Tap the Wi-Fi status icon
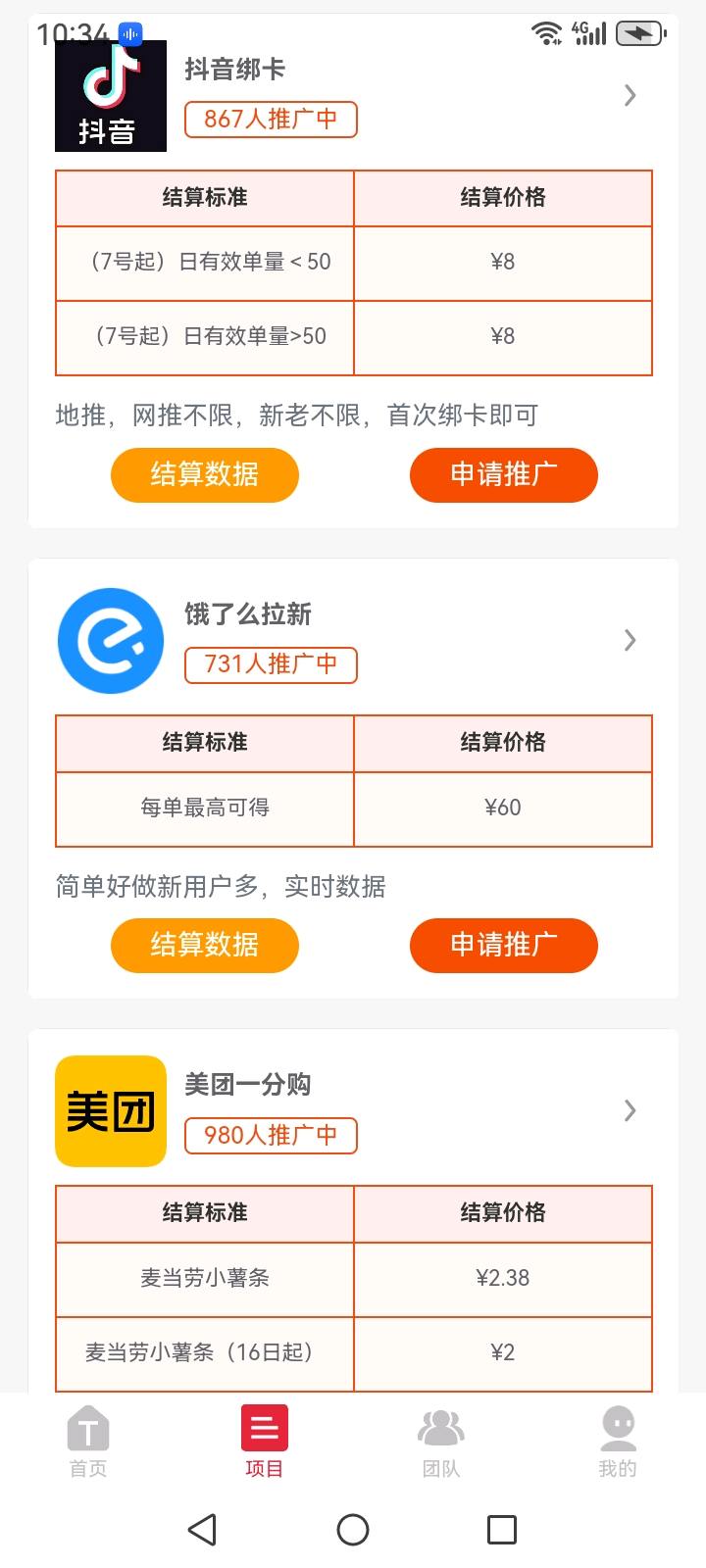This screenshot has width=706, height=1568. (x=543, y=30)
